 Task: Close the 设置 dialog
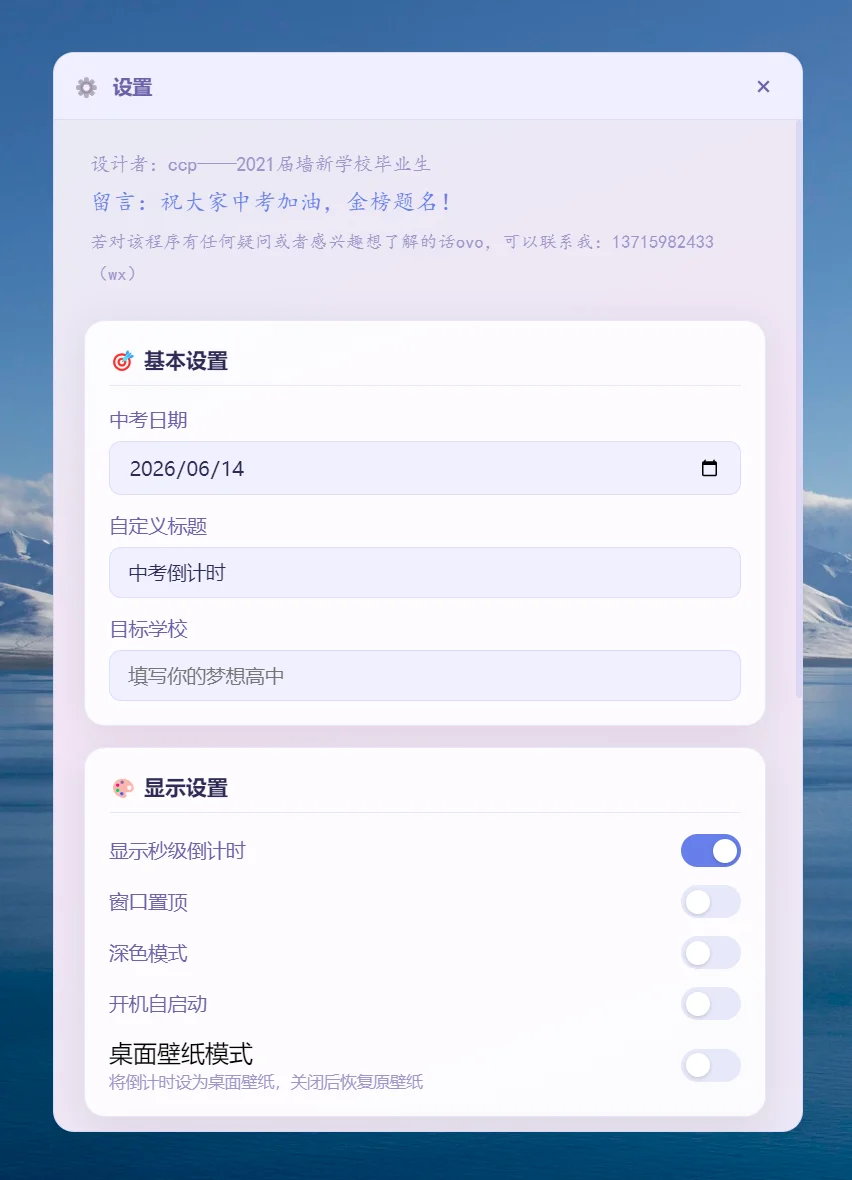pyautogui.click(x=763, y=87)
